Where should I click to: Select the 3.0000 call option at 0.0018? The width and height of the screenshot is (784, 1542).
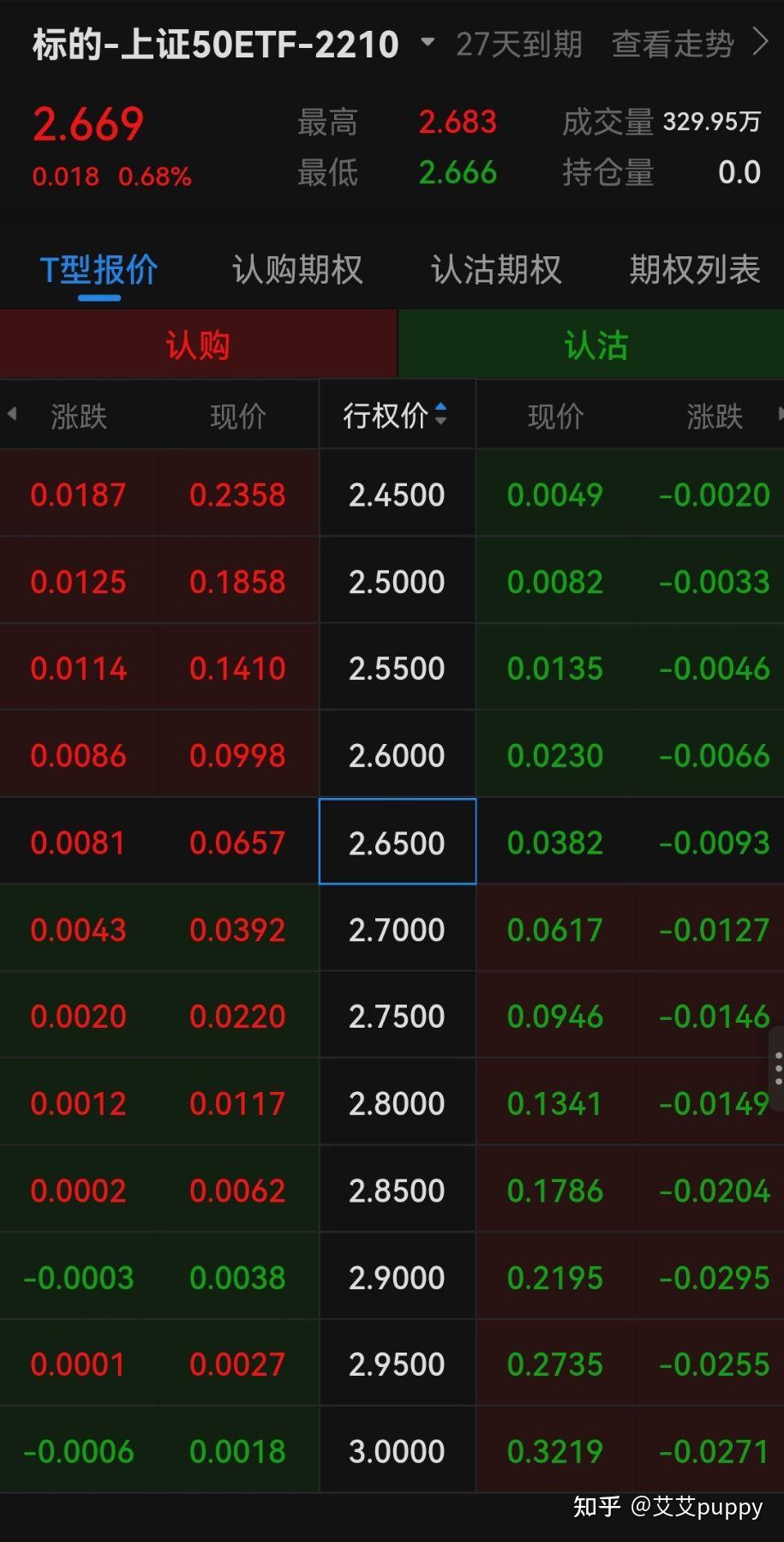[x=237, y=1451]
